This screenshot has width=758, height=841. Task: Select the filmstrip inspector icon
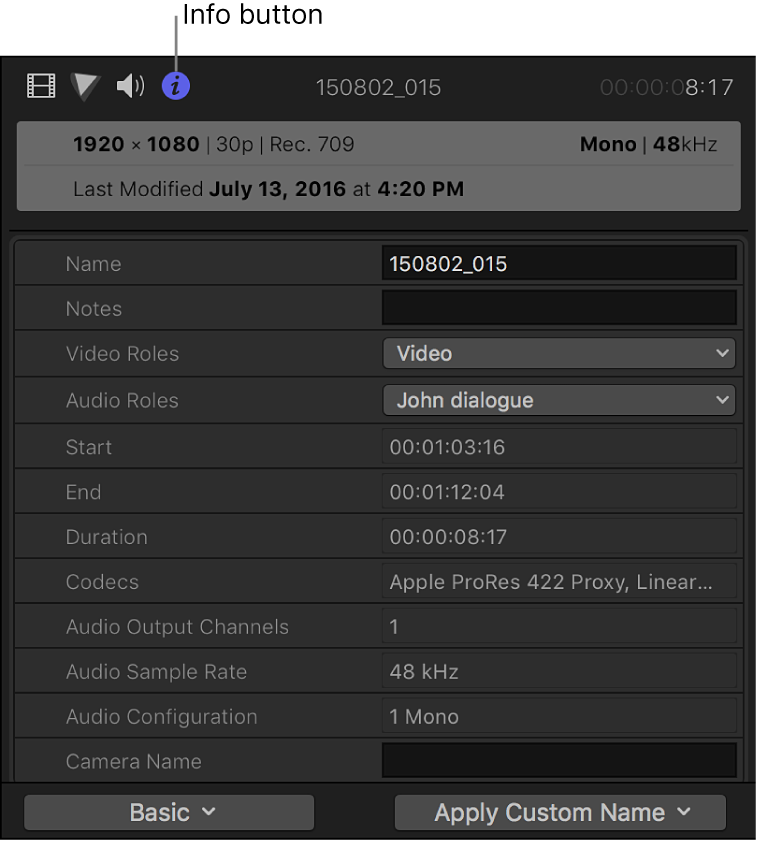(x=40, y=86)
